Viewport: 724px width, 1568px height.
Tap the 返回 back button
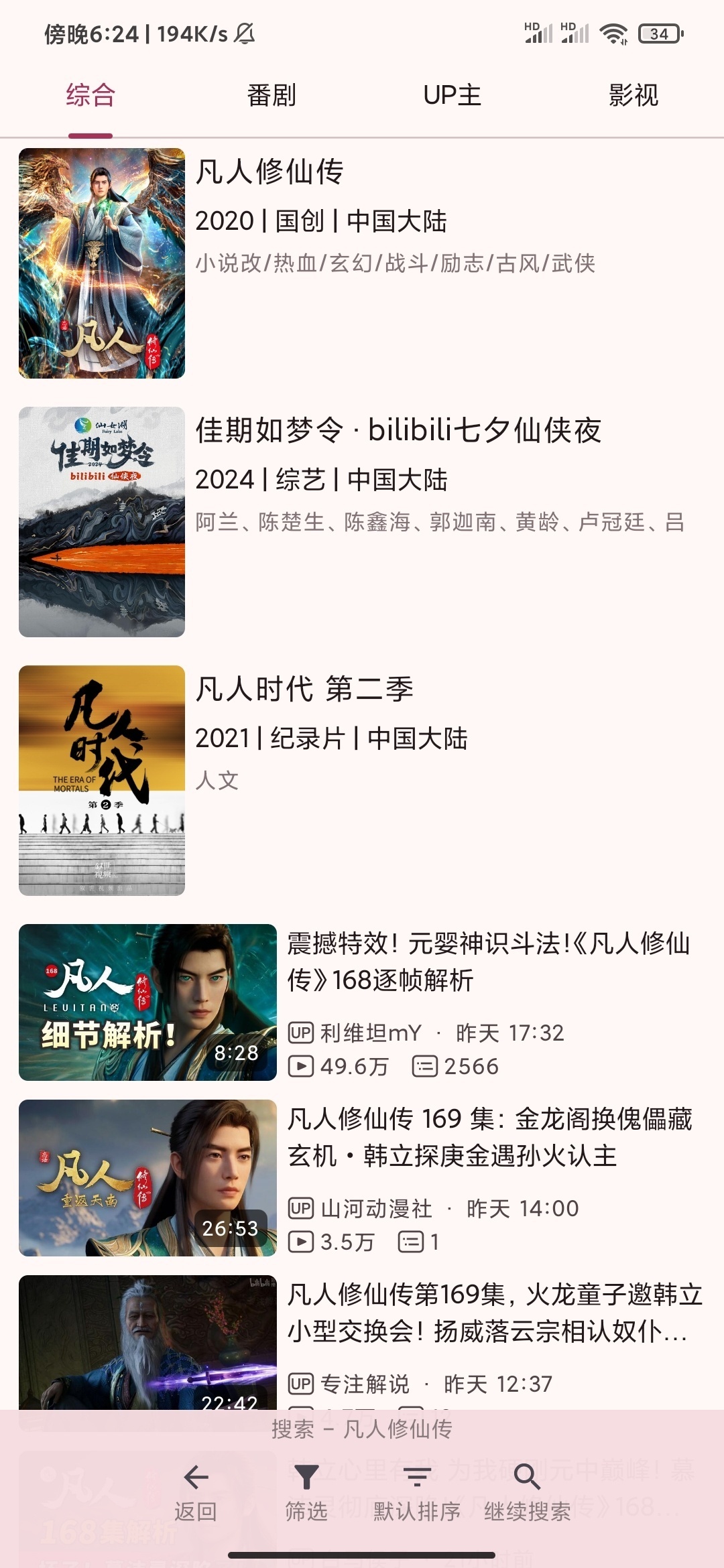pyautogui.click(x=196, y=1492)
